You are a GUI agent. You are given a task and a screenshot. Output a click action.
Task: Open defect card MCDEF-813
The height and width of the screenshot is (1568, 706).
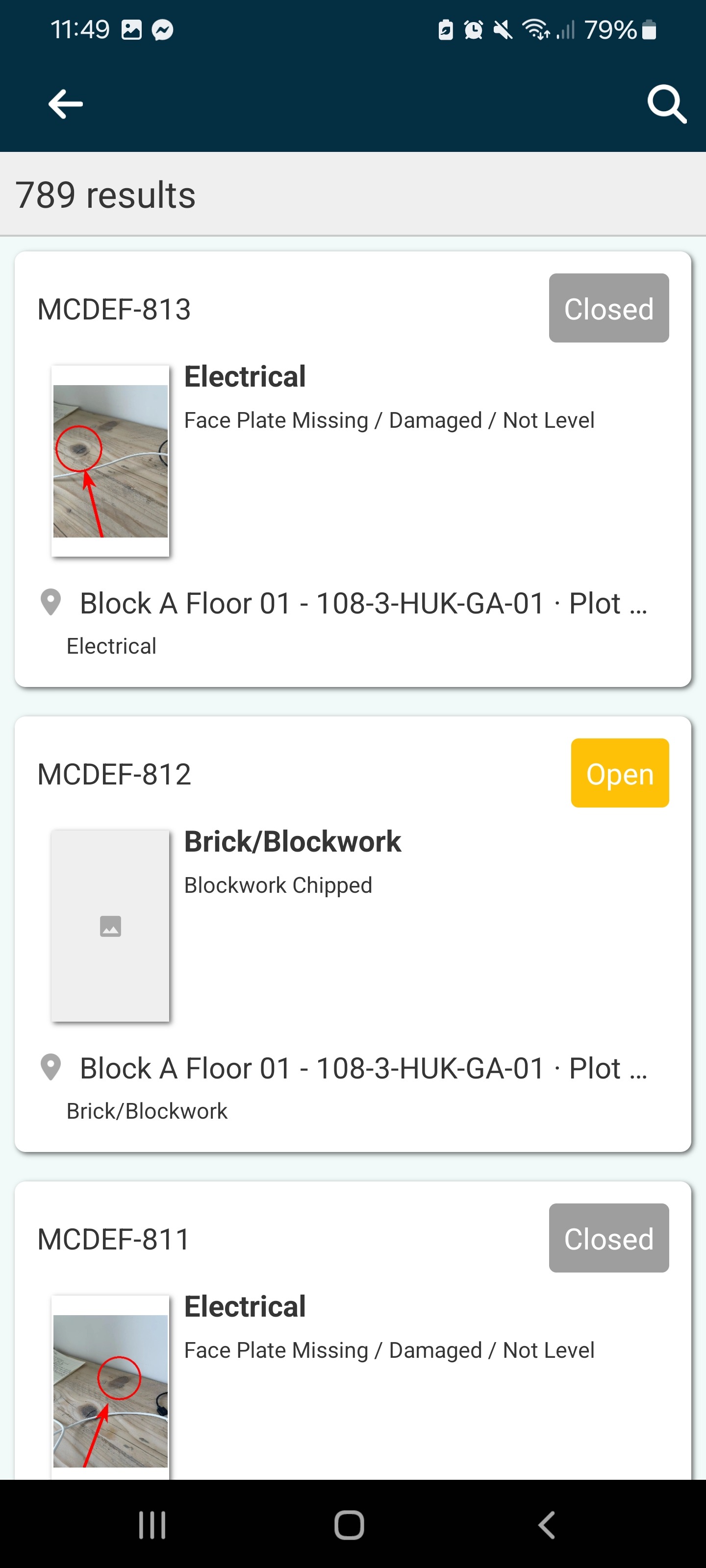[x=352, y=469]
